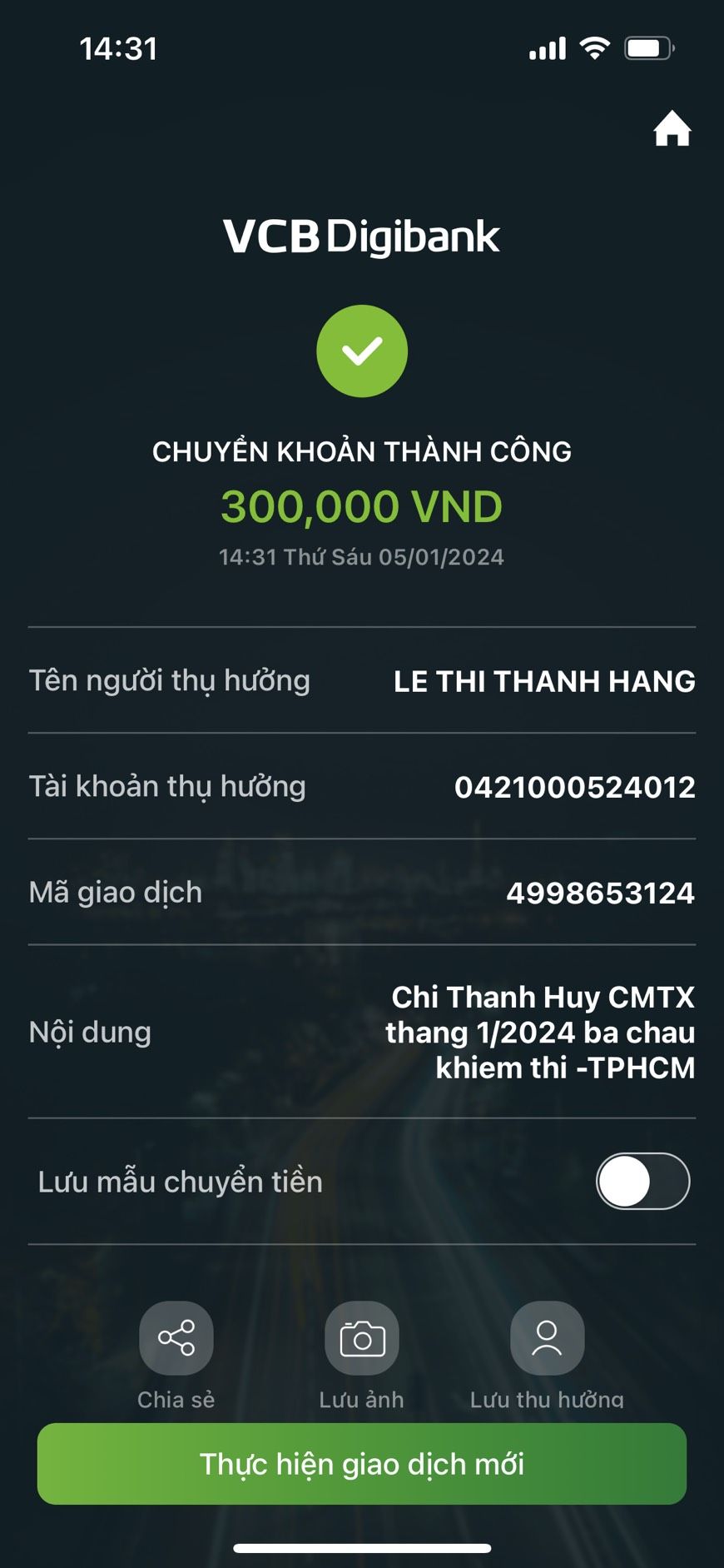Save receipt image with Lưu ảnh

click(362, 1338)
